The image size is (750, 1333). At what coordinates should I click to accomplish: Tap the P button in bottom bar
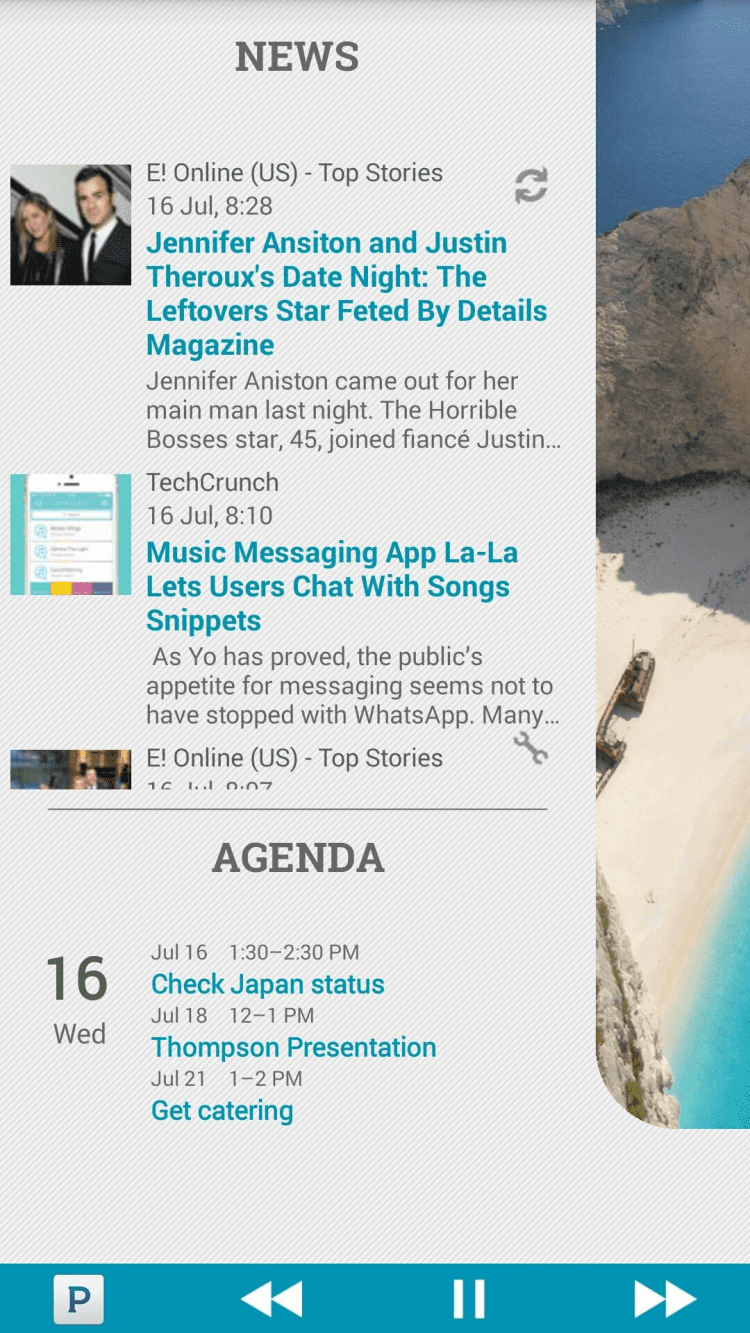78,1299
